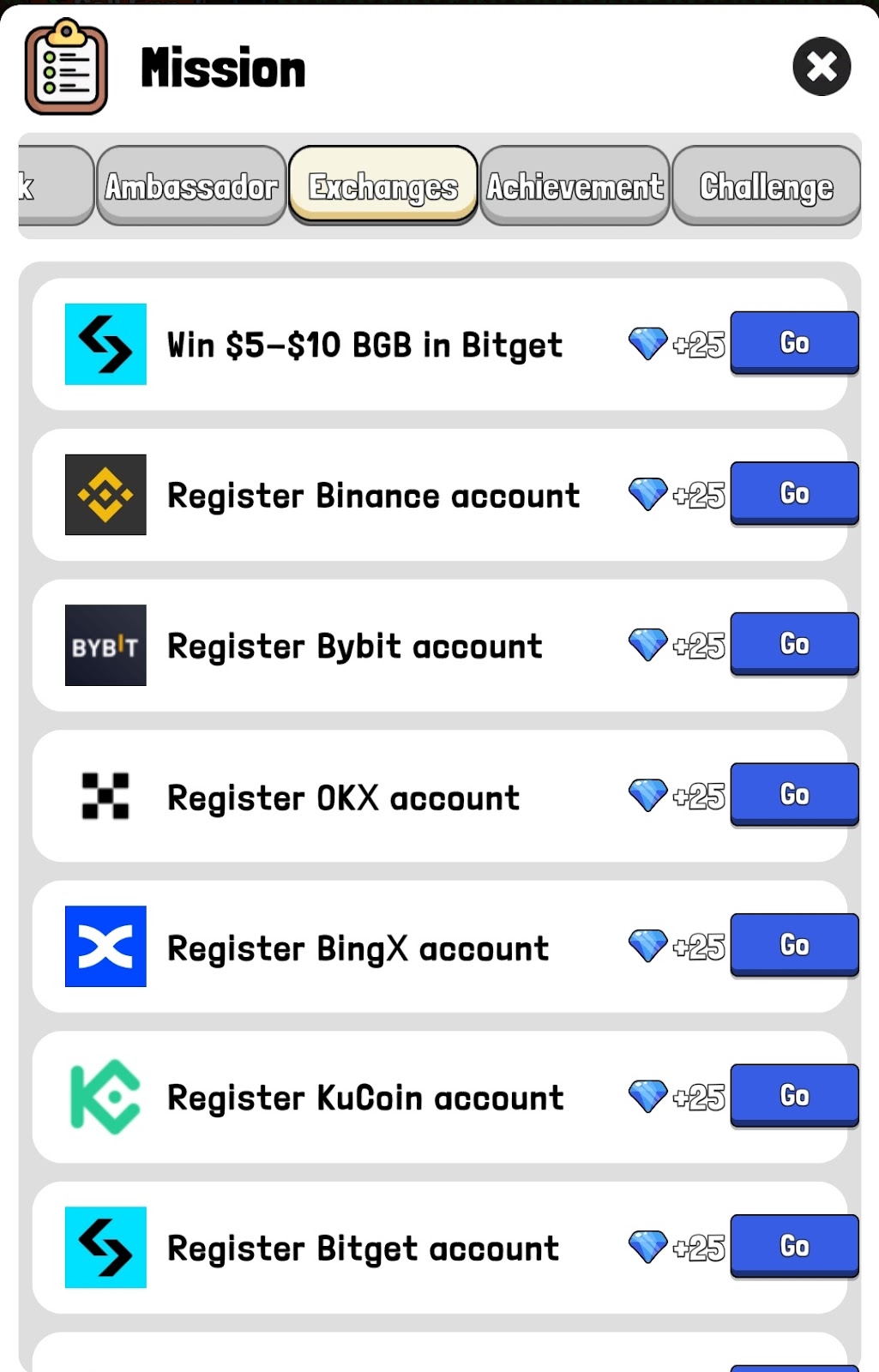Tap Go for Register Binance account
Viewport: 879px width, 1372px height.
(794, 494)
